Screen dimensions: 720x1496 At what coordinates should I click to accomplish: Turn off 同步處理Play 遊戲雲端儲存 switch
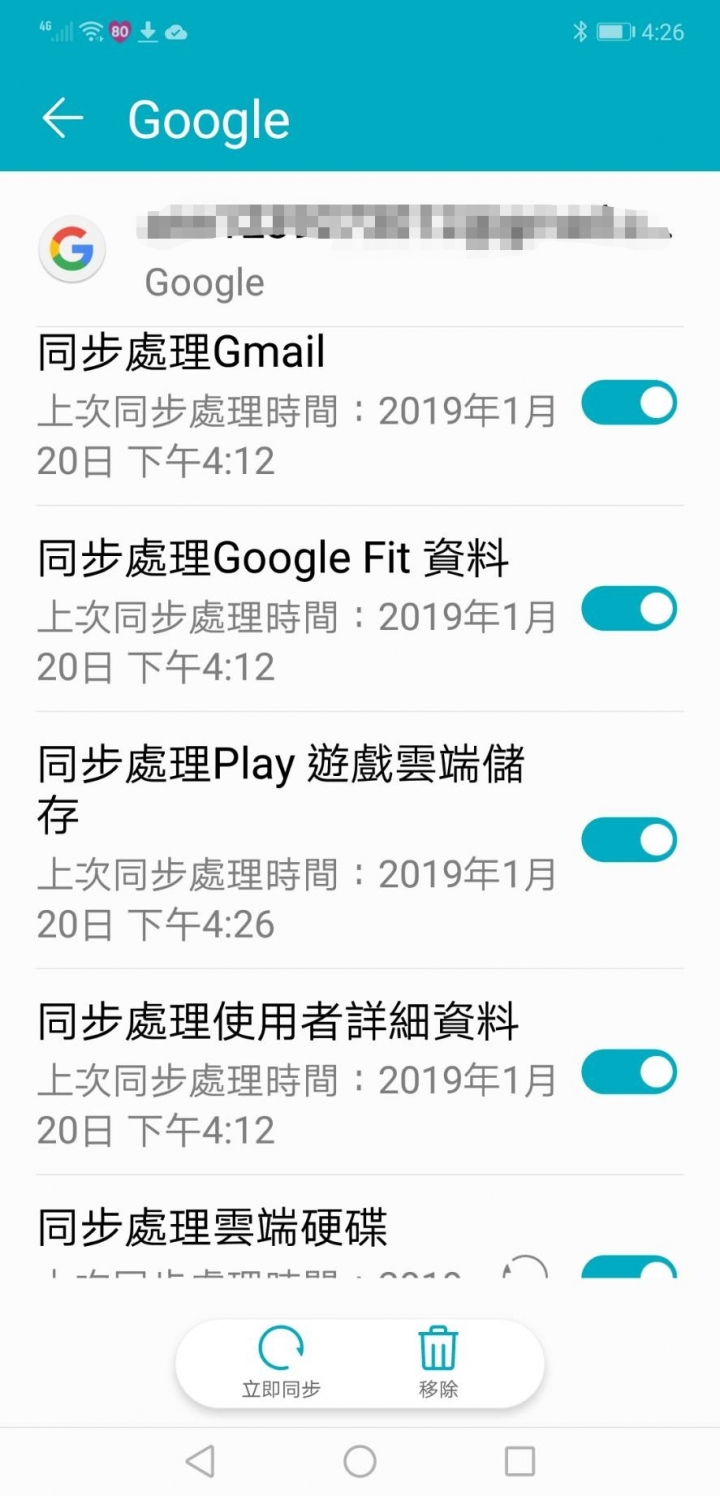(629, 840)
